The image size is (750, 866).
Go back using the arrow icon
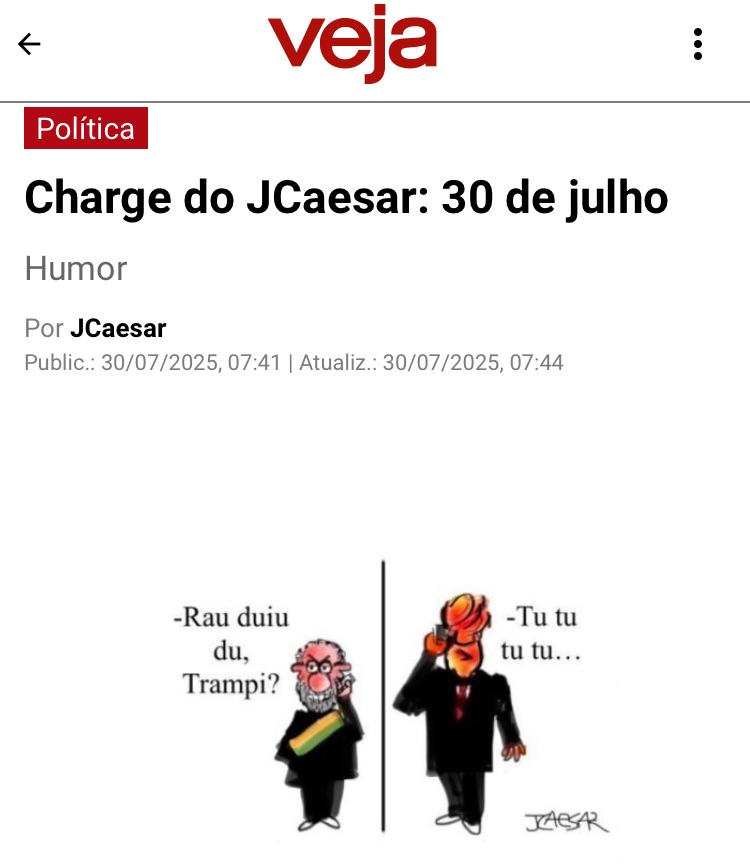coord(30,44)
